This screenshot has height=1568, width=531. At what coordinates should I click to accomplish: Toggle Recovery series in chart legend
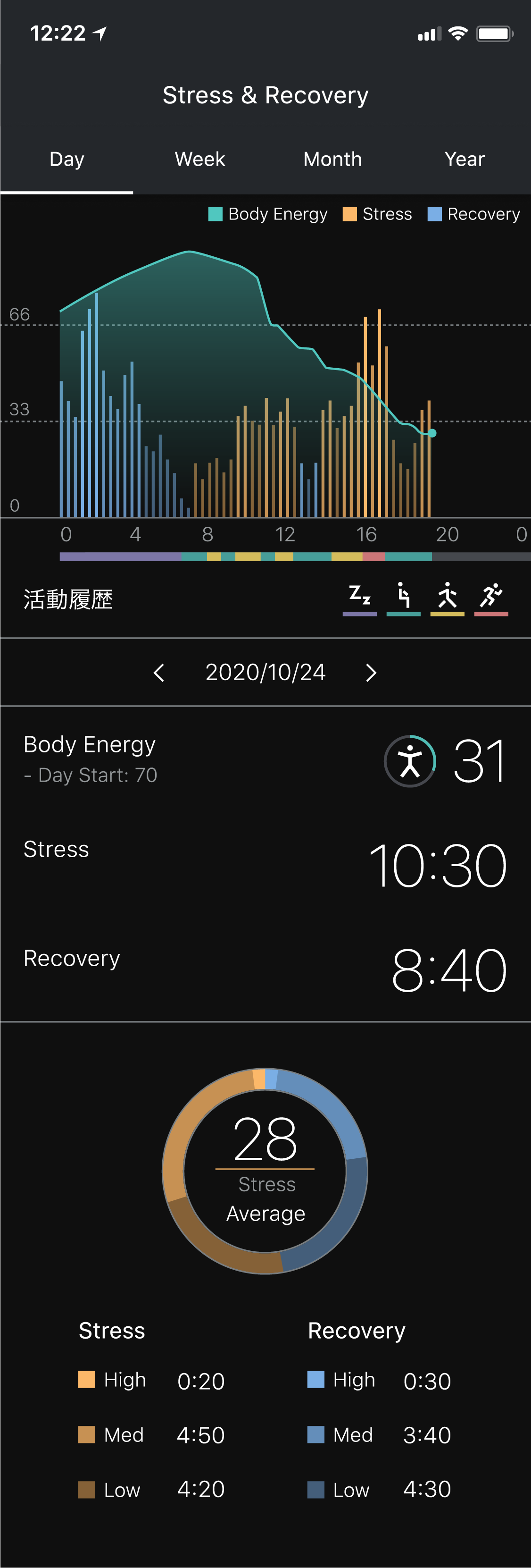(474, 214)
